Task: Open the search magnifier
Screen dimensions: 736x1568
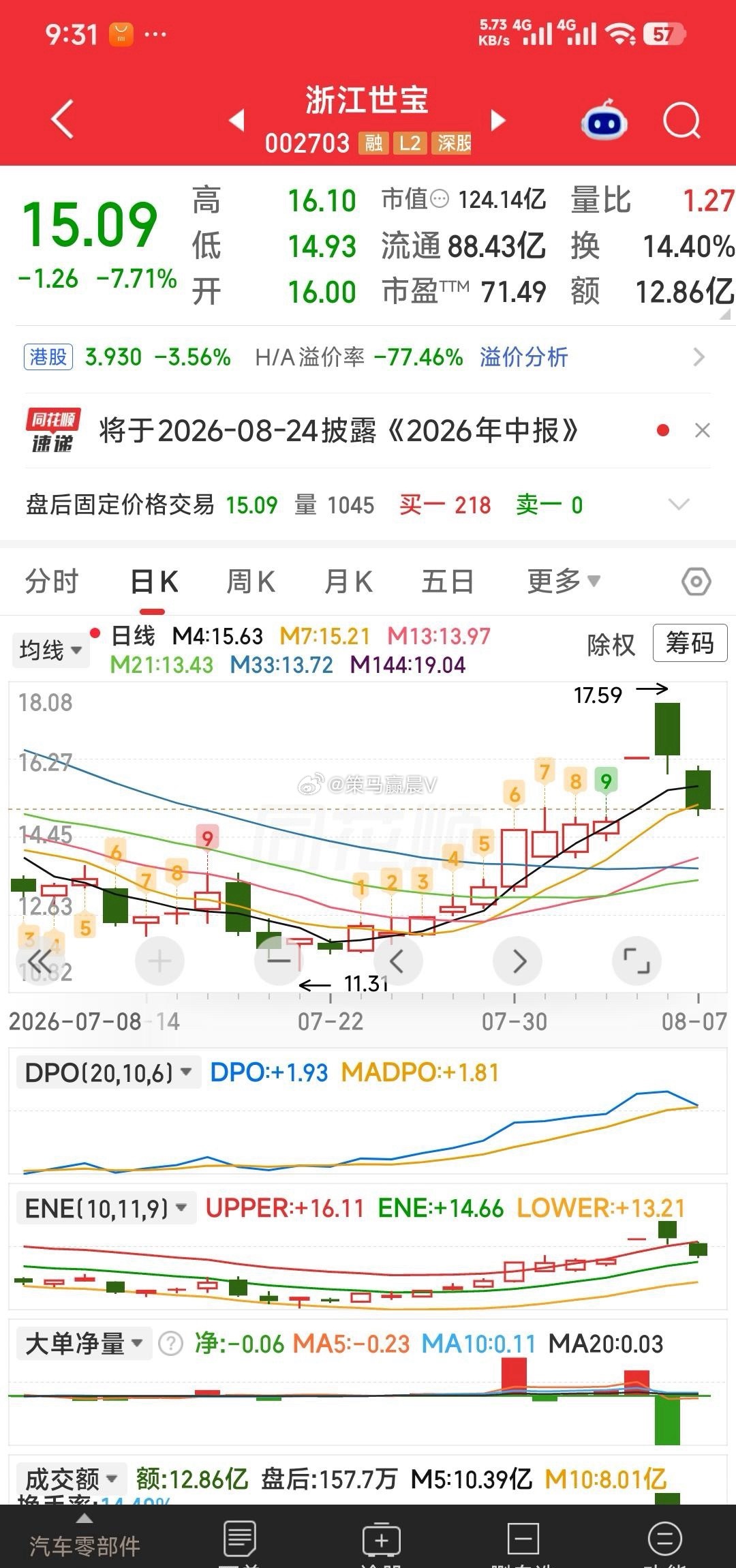Action: [x=682, y=121]
